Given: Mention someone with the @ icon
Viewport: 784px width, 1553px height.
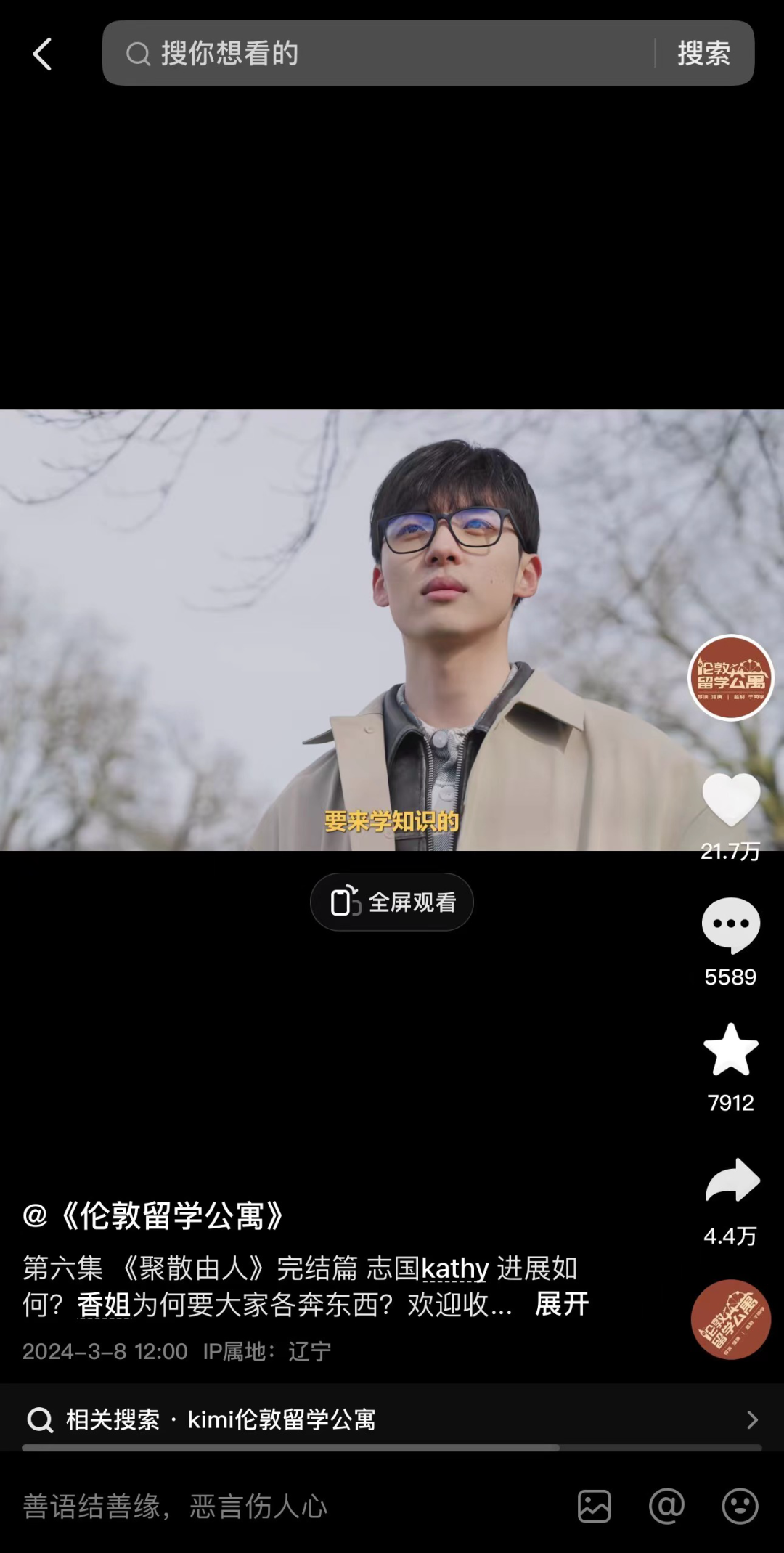Looking at the screenshot, I should 666,1507.
